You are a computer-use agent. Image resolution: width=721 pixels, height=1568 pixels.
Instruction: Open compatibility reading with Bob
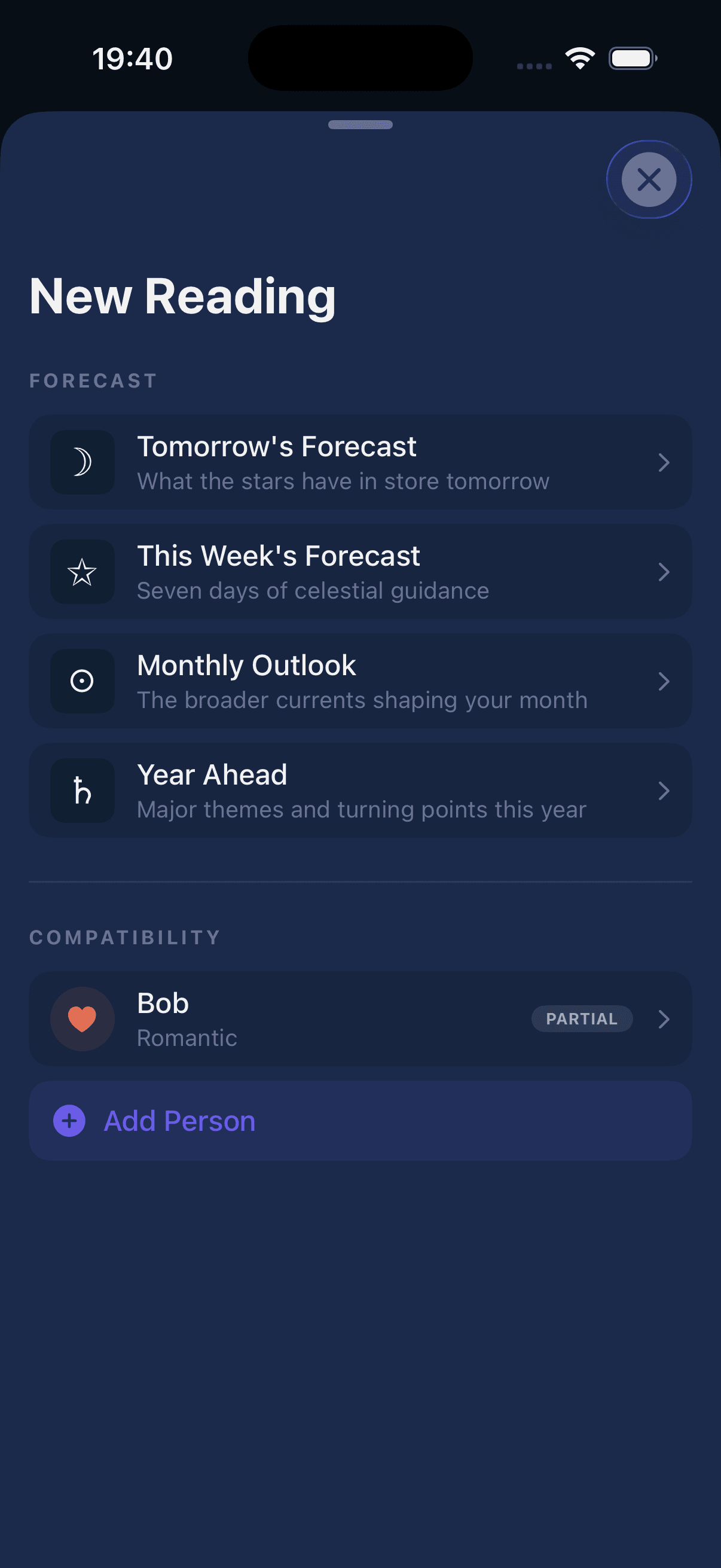point(360,1019)
